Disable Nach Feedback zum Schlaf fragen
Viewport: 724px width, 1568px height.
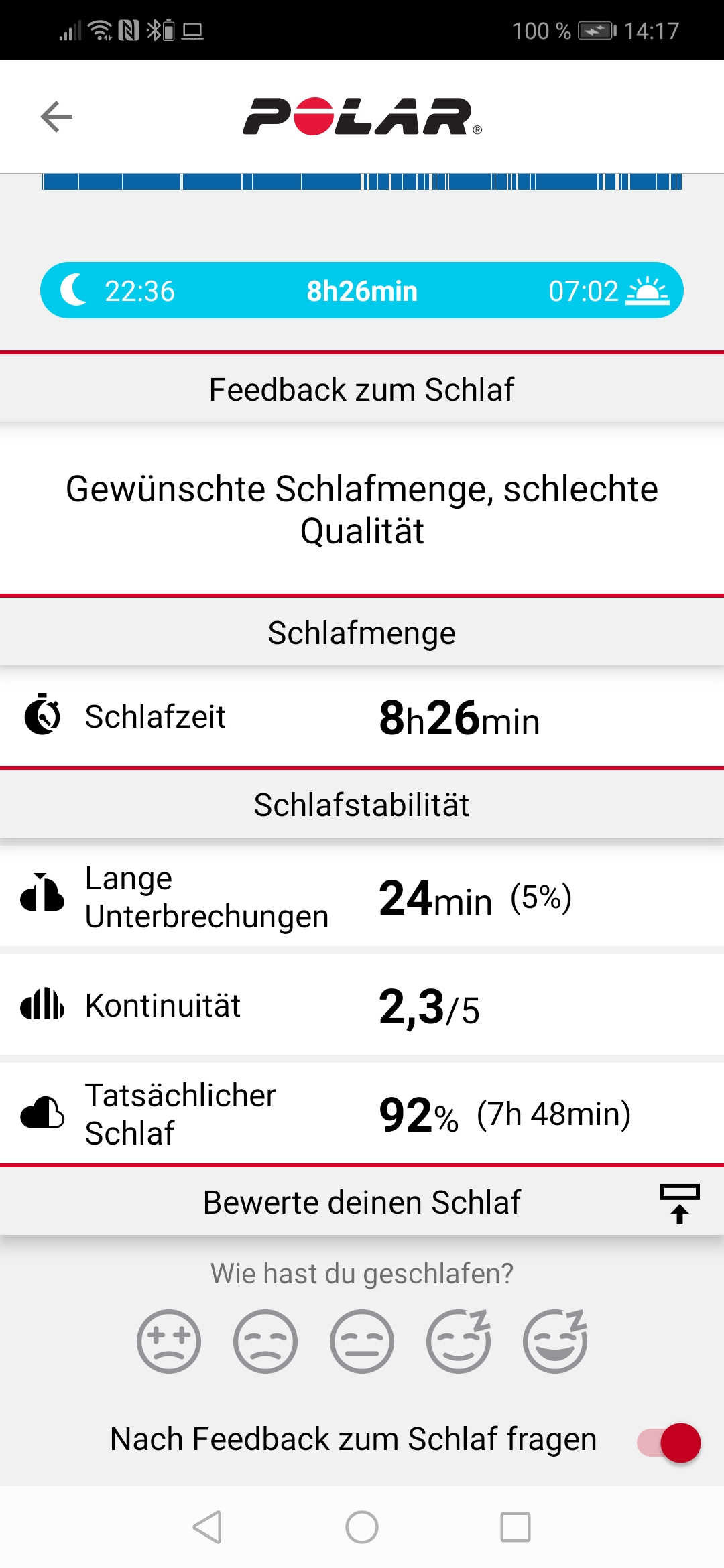tap(669, 1443)
